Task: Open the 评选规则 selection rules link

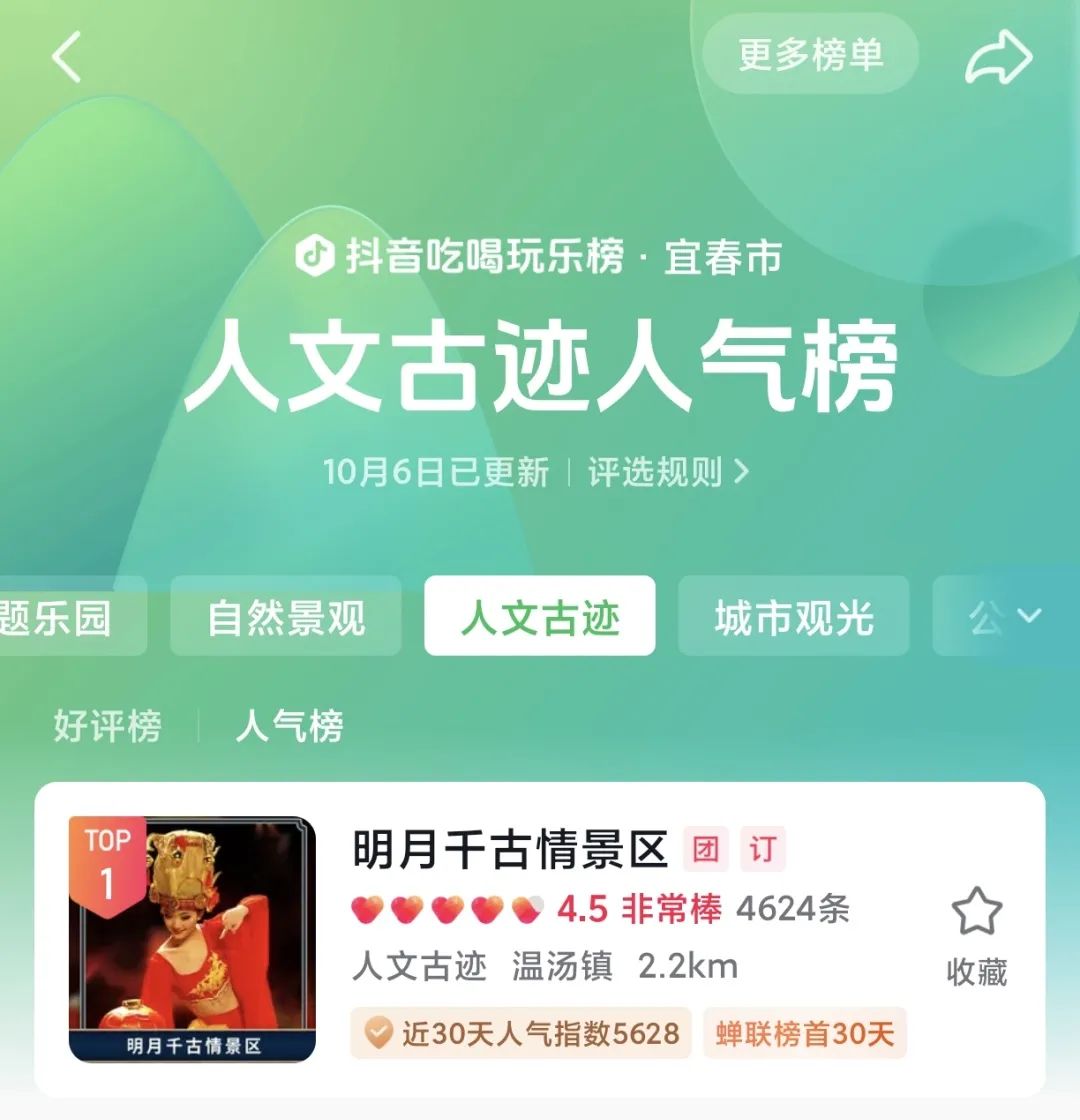Action: click(x=668, y=472)
